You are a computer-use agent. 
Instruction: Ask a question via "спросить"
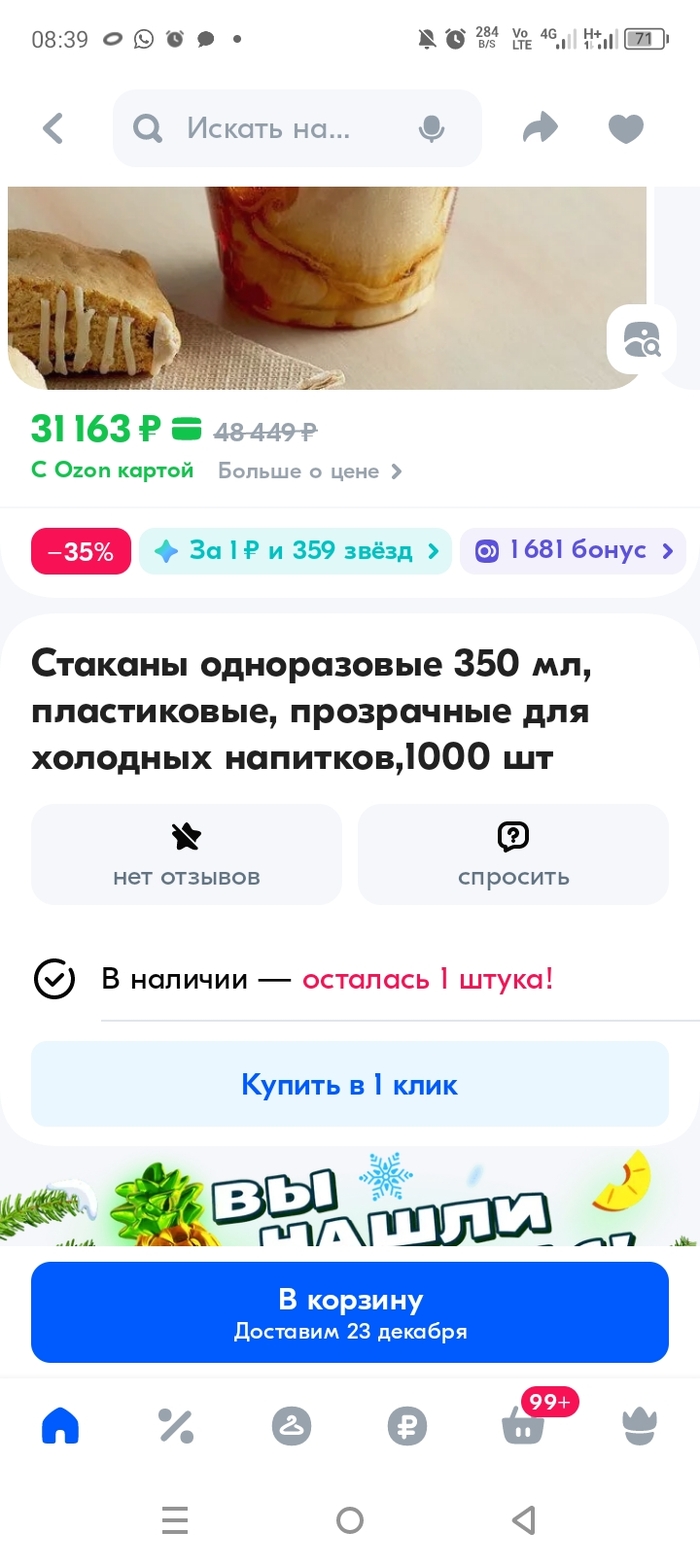click(x=513, y=854)
